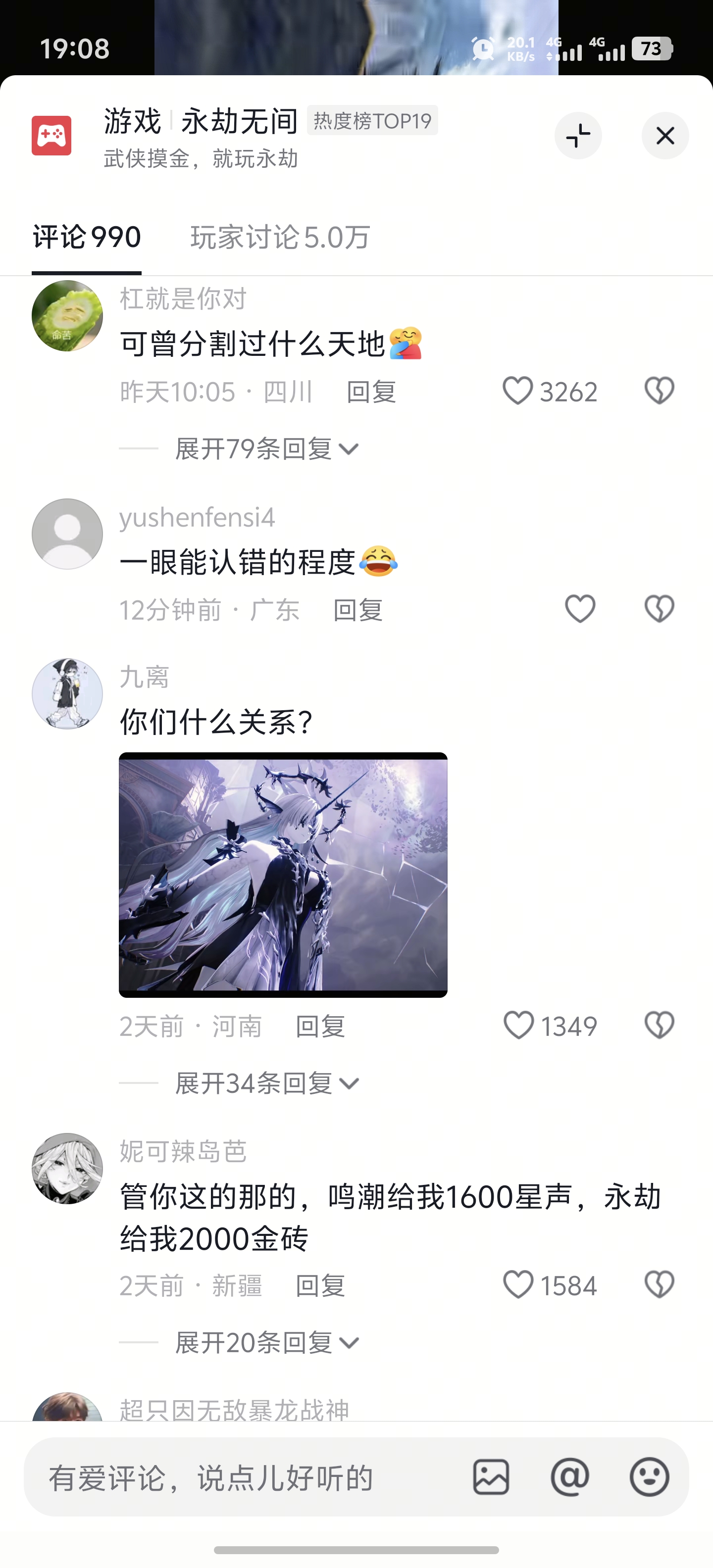
Task: View the image in 九离's comment
Action: [283, 874]
